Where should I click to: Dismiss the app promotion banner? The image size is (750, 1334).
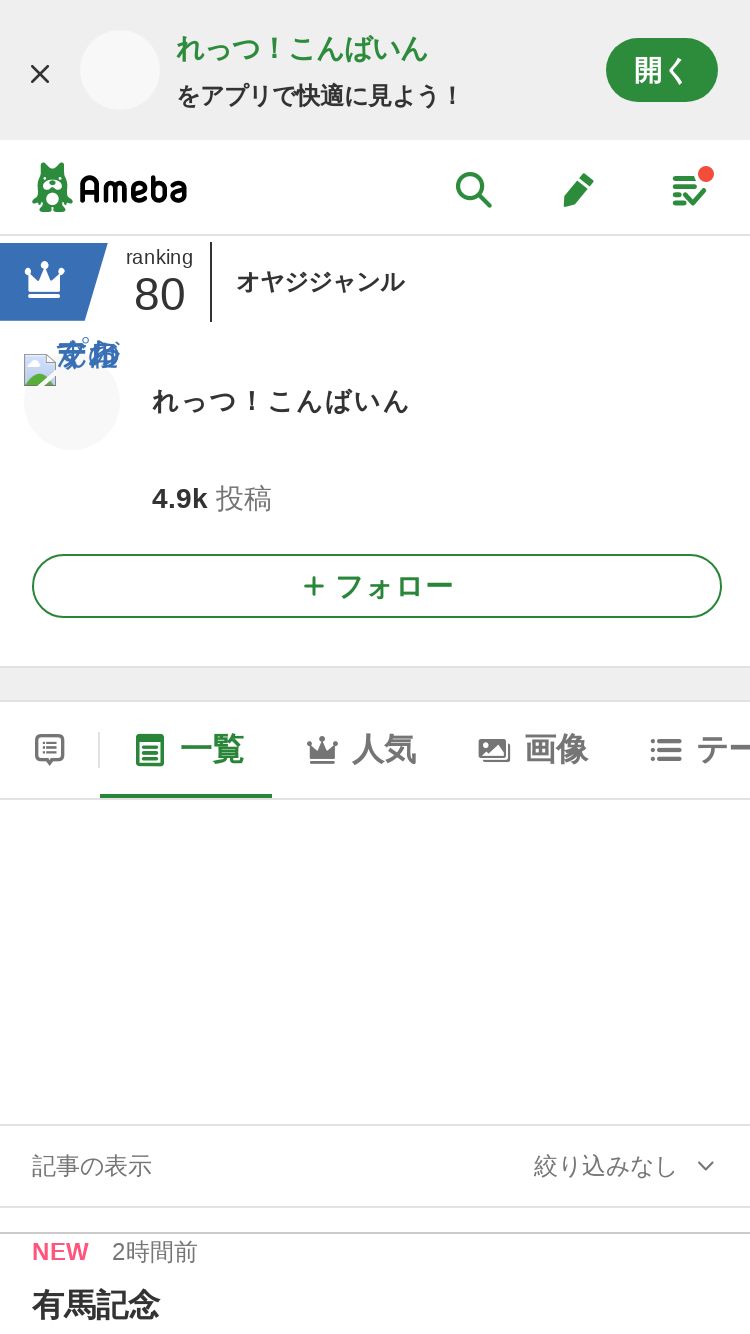click(x=40, y=73)
